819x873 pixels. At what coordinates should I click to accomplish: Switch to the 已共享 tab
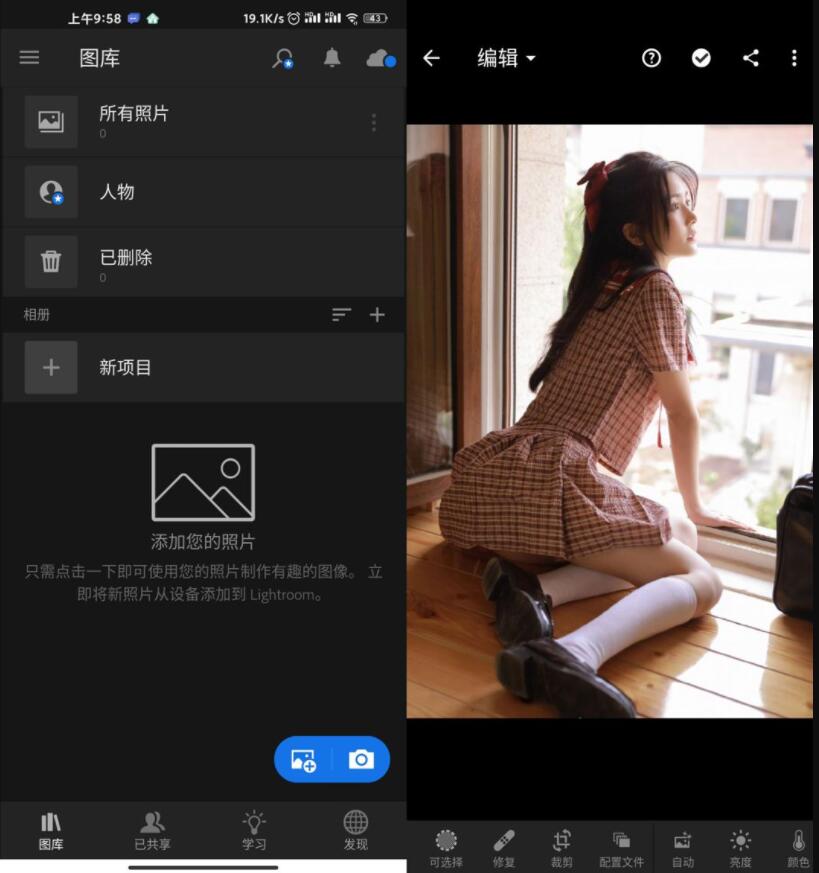152,830
